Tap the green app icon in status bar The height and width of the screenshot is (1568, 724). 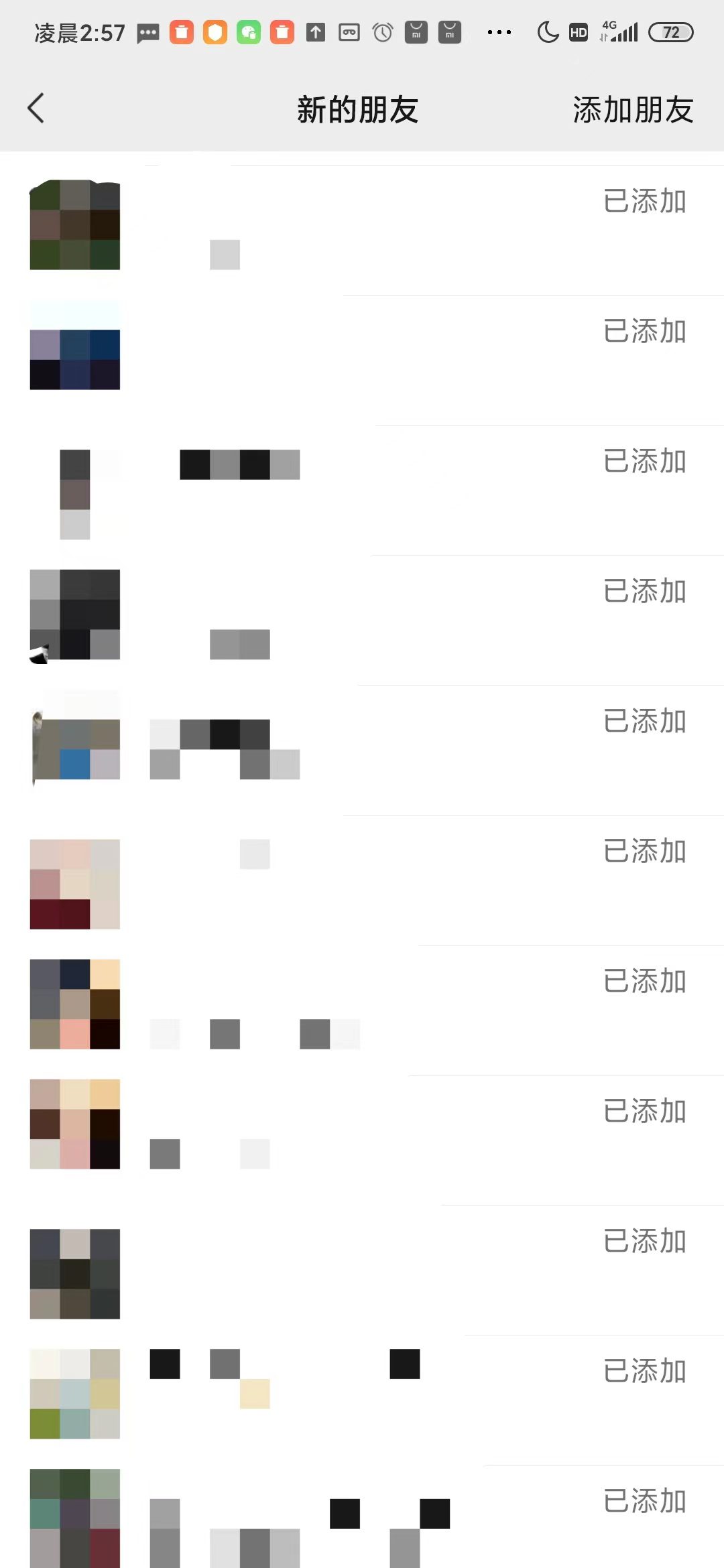[x=248, y=31]
